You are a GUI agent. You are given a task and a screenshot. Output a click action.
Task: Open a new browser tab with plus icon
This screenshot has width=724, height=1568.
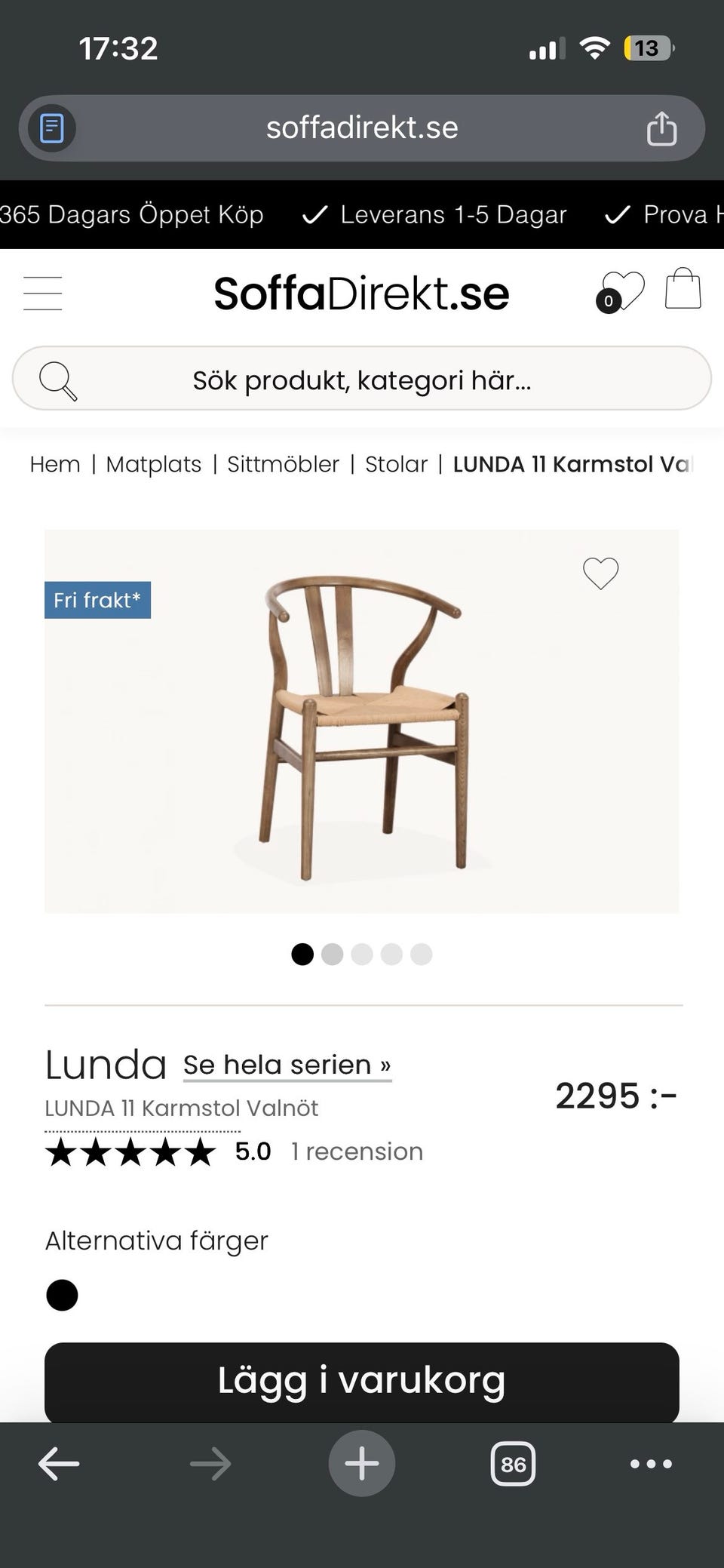[x=361, y=1462]
